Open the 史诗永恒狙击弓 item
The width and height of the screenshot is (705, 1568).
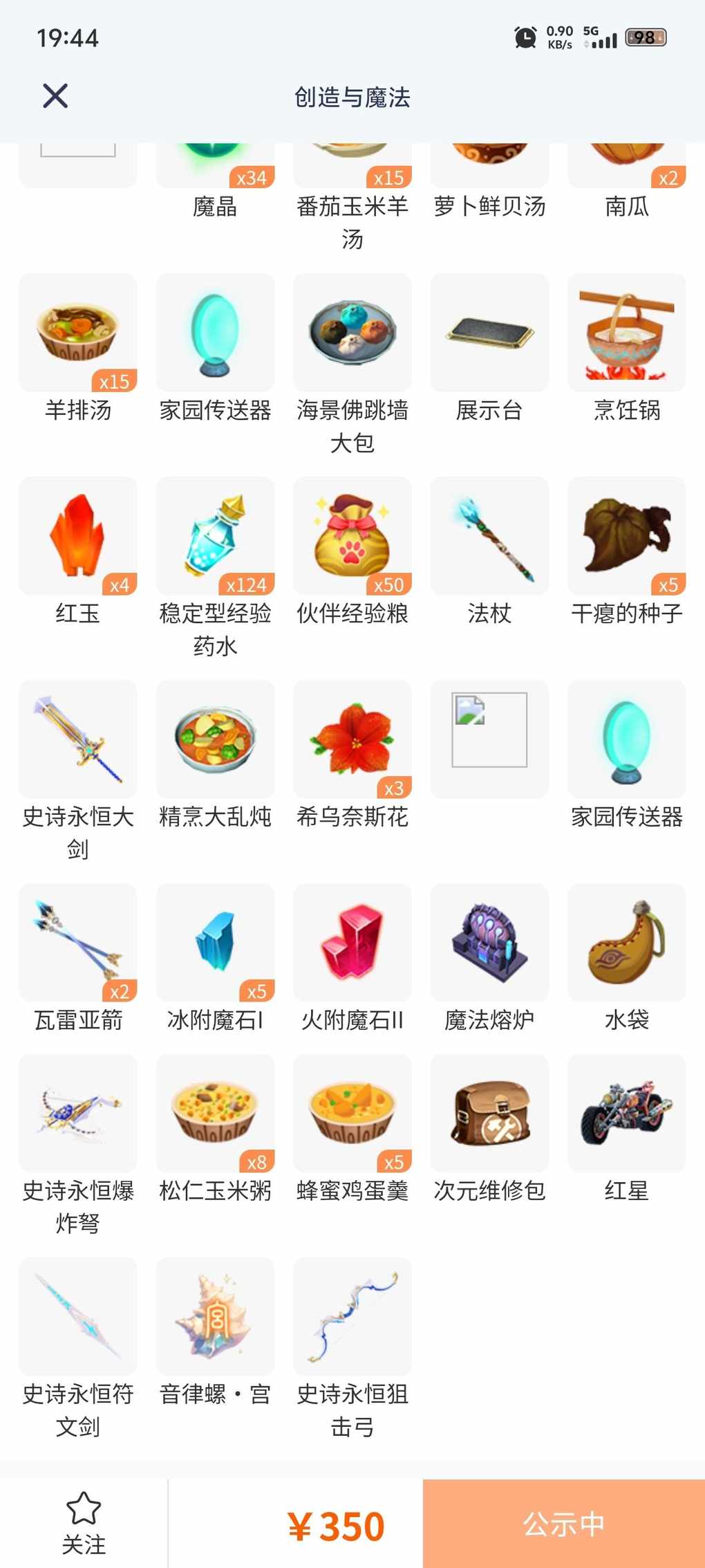[x=352, y=1317]
